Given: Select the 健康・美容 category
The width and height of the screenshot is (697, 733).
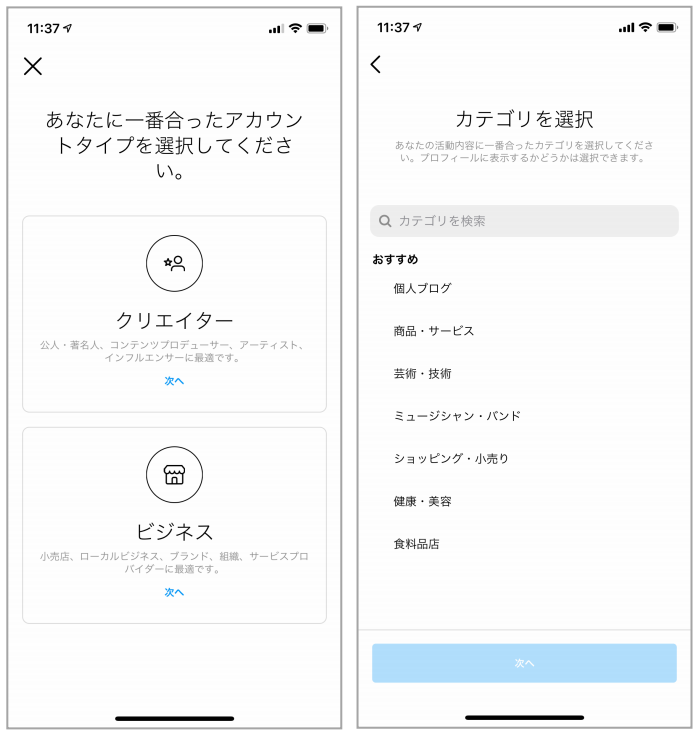Looking at the screenshot, I should (x=422, y=501).
